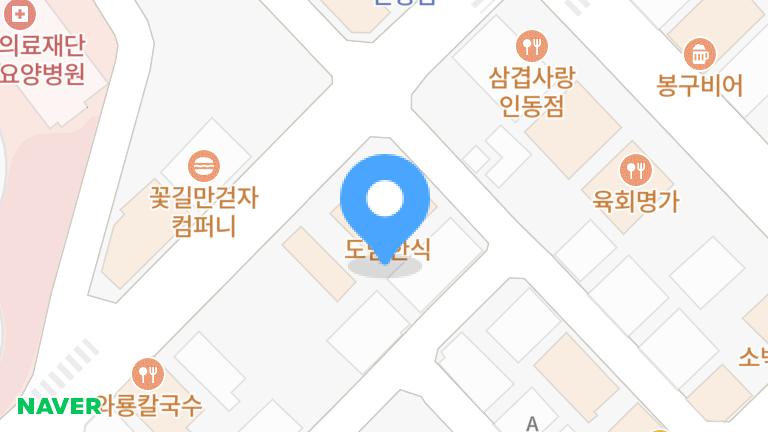Open 육회명가 restaurant marker
This screenshot has height=432, width=768.
coord(635,170)
